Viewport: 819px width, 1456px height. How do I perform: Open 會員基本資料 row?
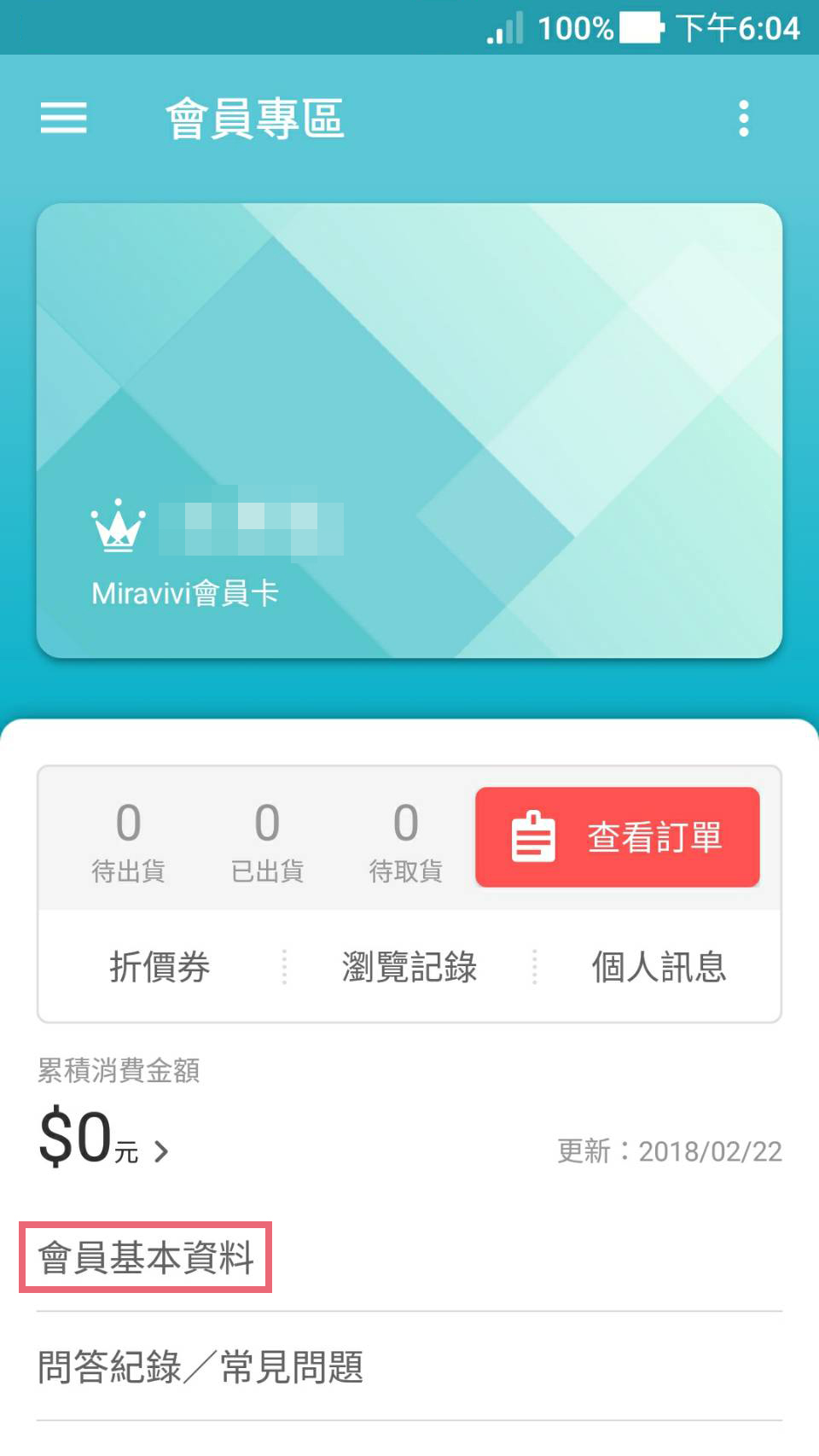point(146,1257)
